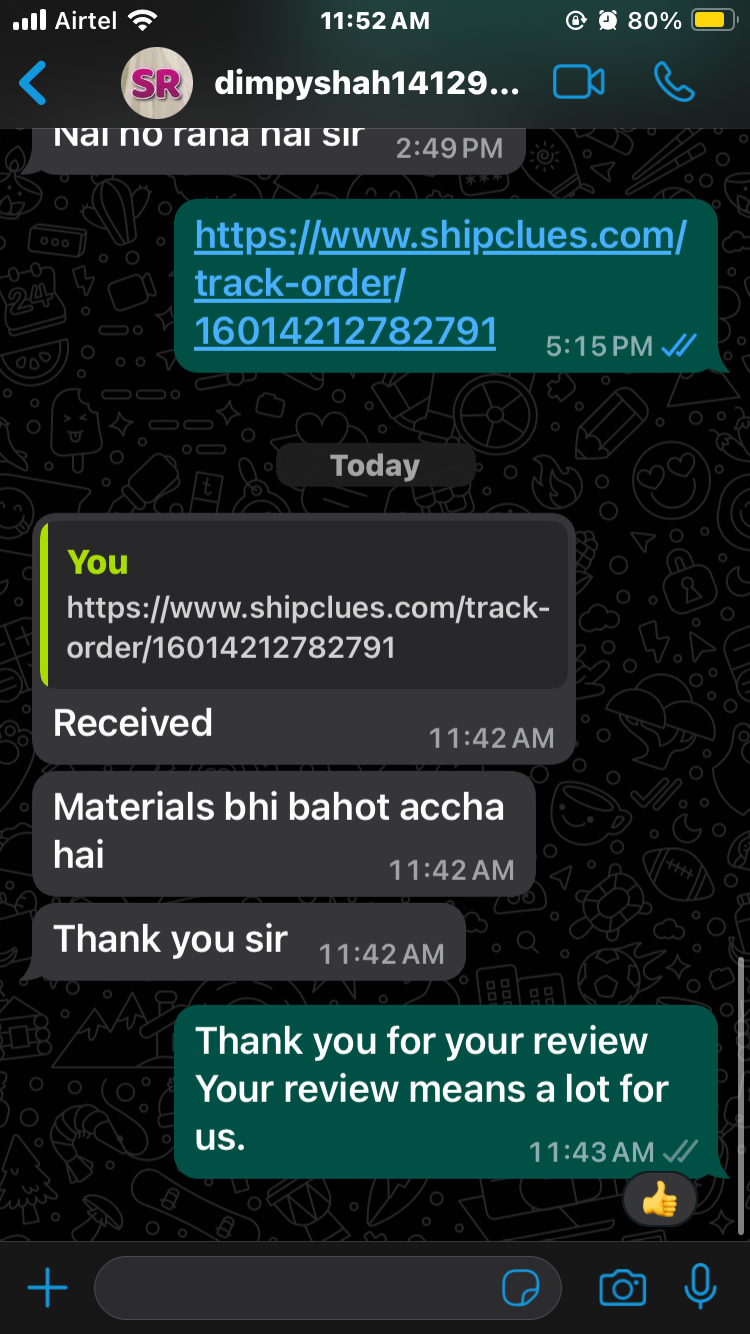The width and height of the screenshot is (750, 1334).
Task: Open the shipclues track-order link
Action: click(x=440, y=283)
